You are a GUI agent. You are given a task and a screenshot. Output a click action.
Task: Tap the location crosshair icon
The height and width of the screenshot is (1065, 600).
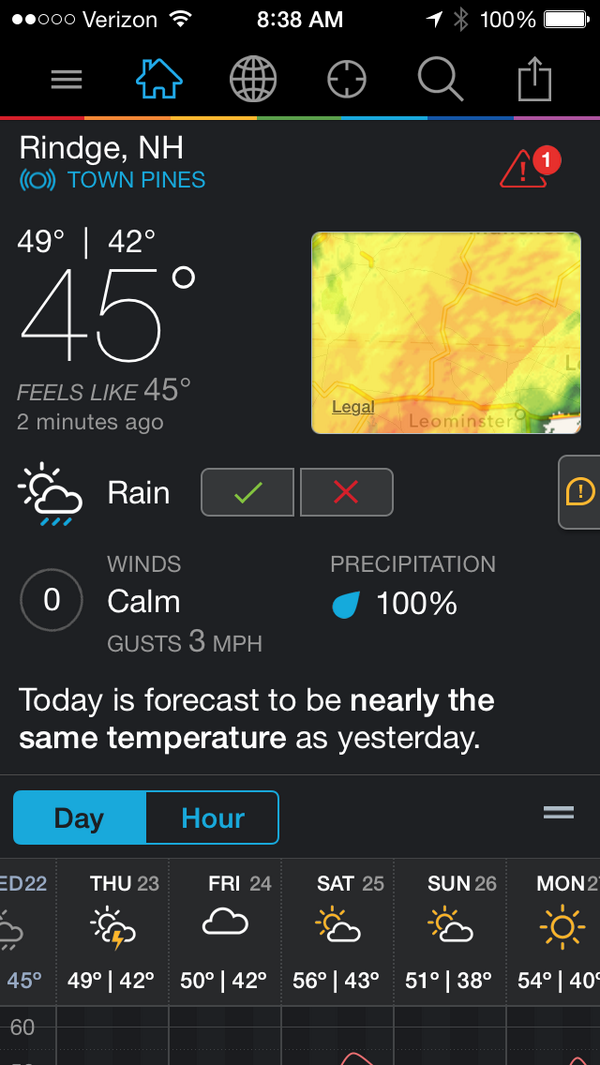click(347, 80)
